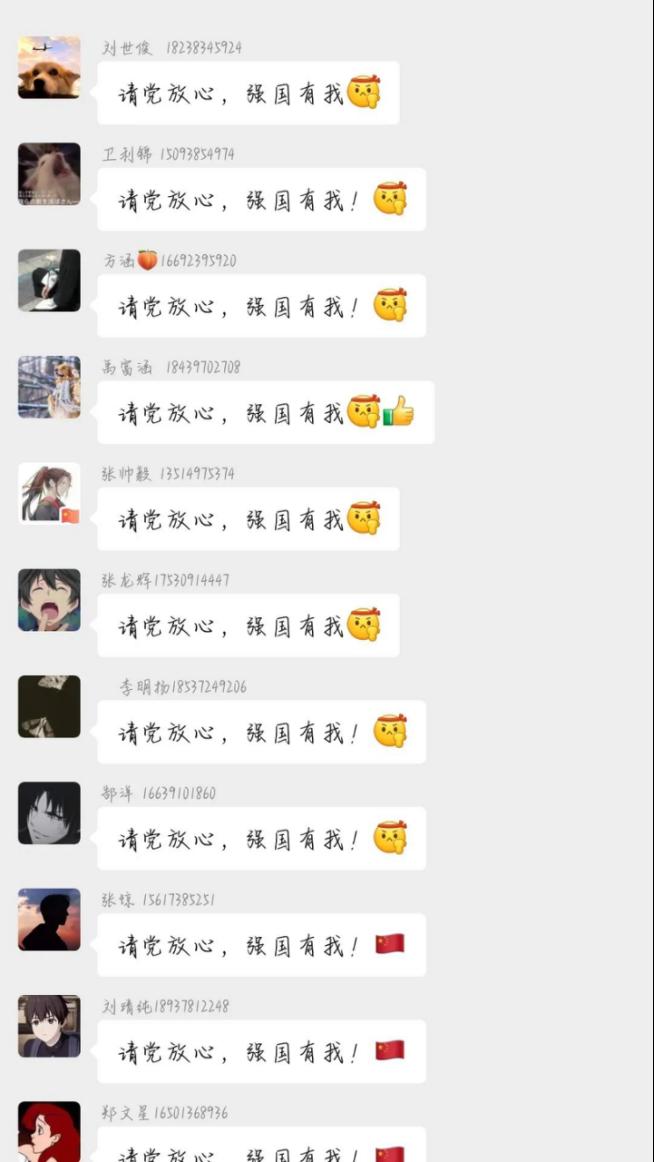
Task: Open the avatar beside number 18439702708
Action: [49, 387]
